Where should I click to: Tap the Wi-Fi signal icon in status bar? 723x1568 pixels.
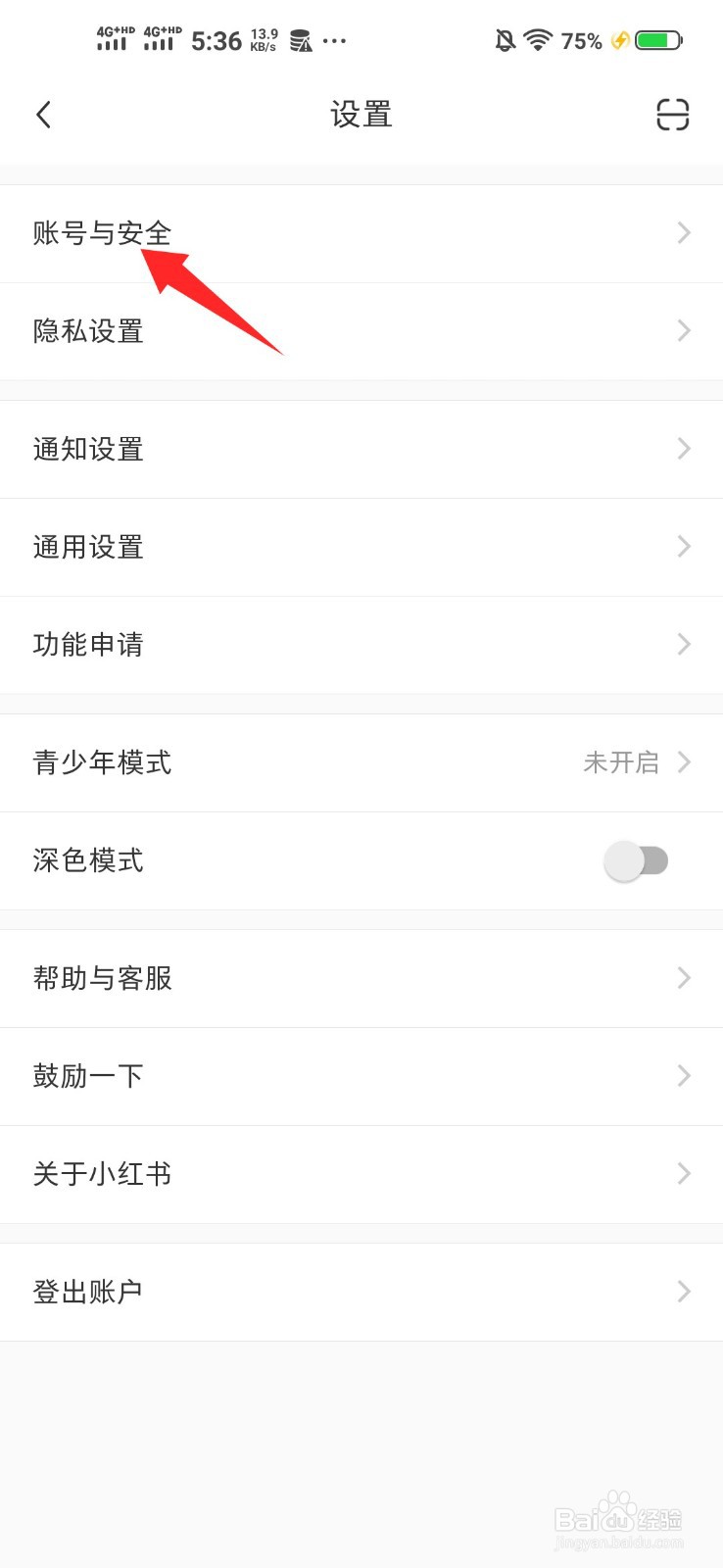click(x=538, y=39)
